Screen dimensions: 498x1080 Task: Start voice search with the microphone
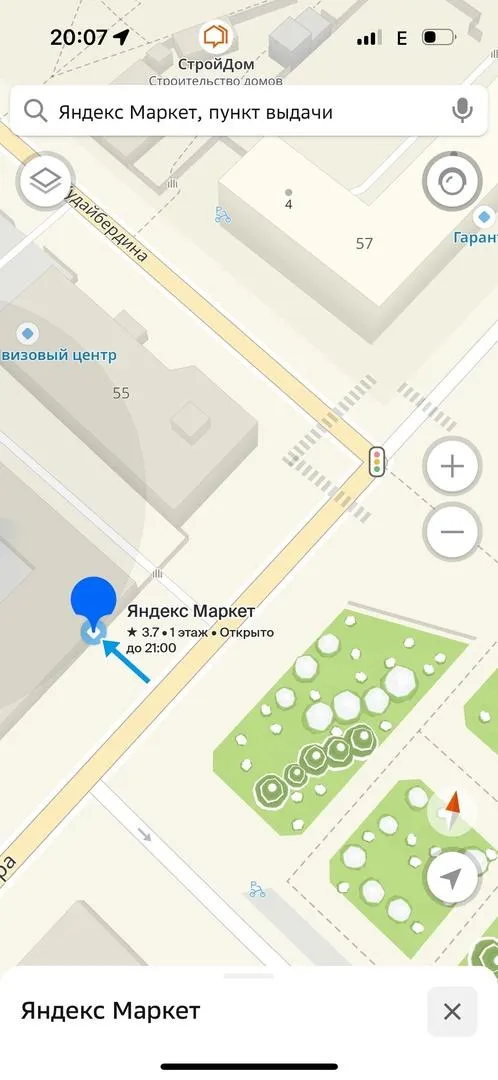click(x=462, y=112)
